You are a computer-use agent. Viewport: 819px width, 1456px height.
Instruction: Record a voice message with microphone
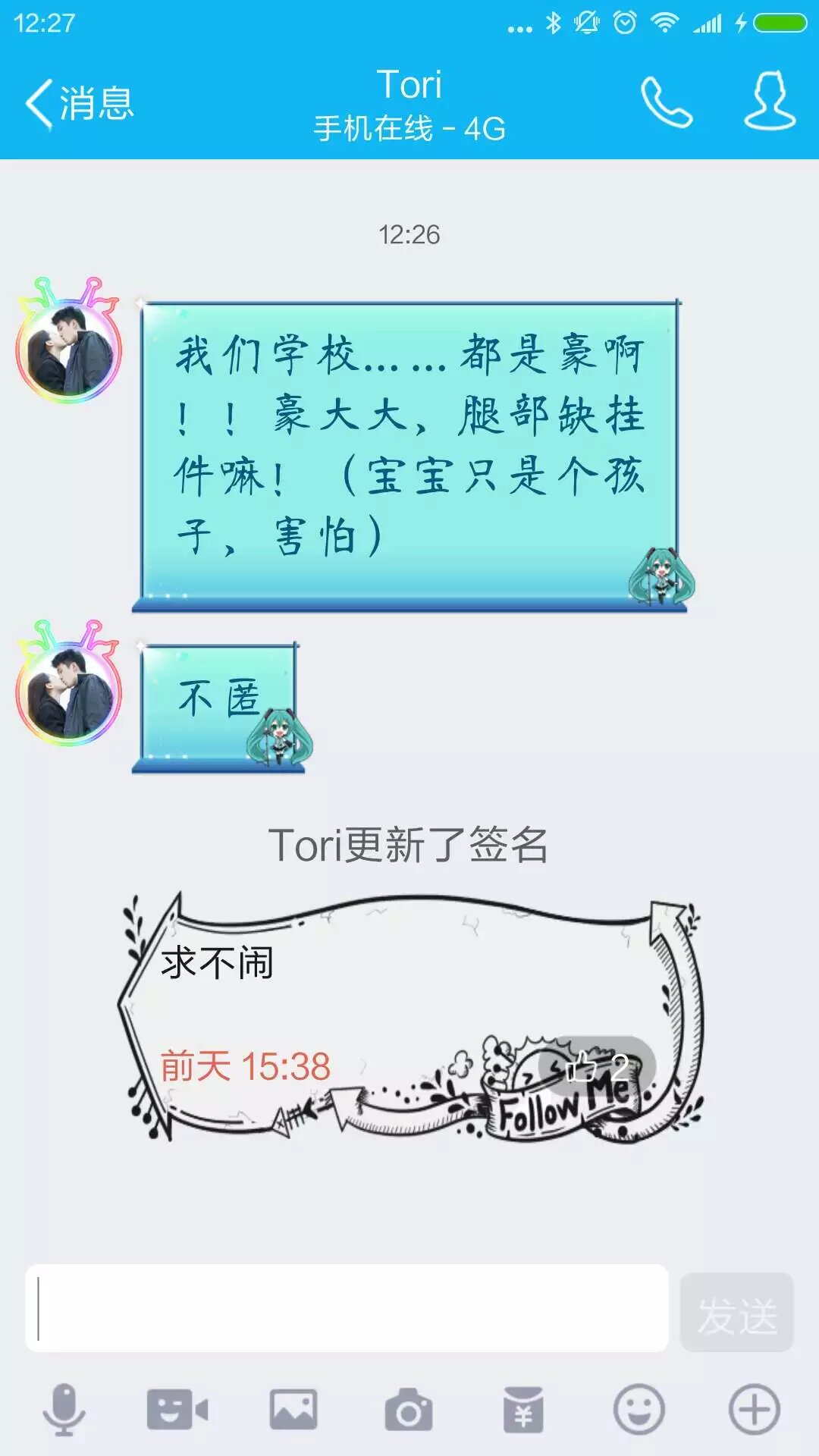[x=63, y=1410]
